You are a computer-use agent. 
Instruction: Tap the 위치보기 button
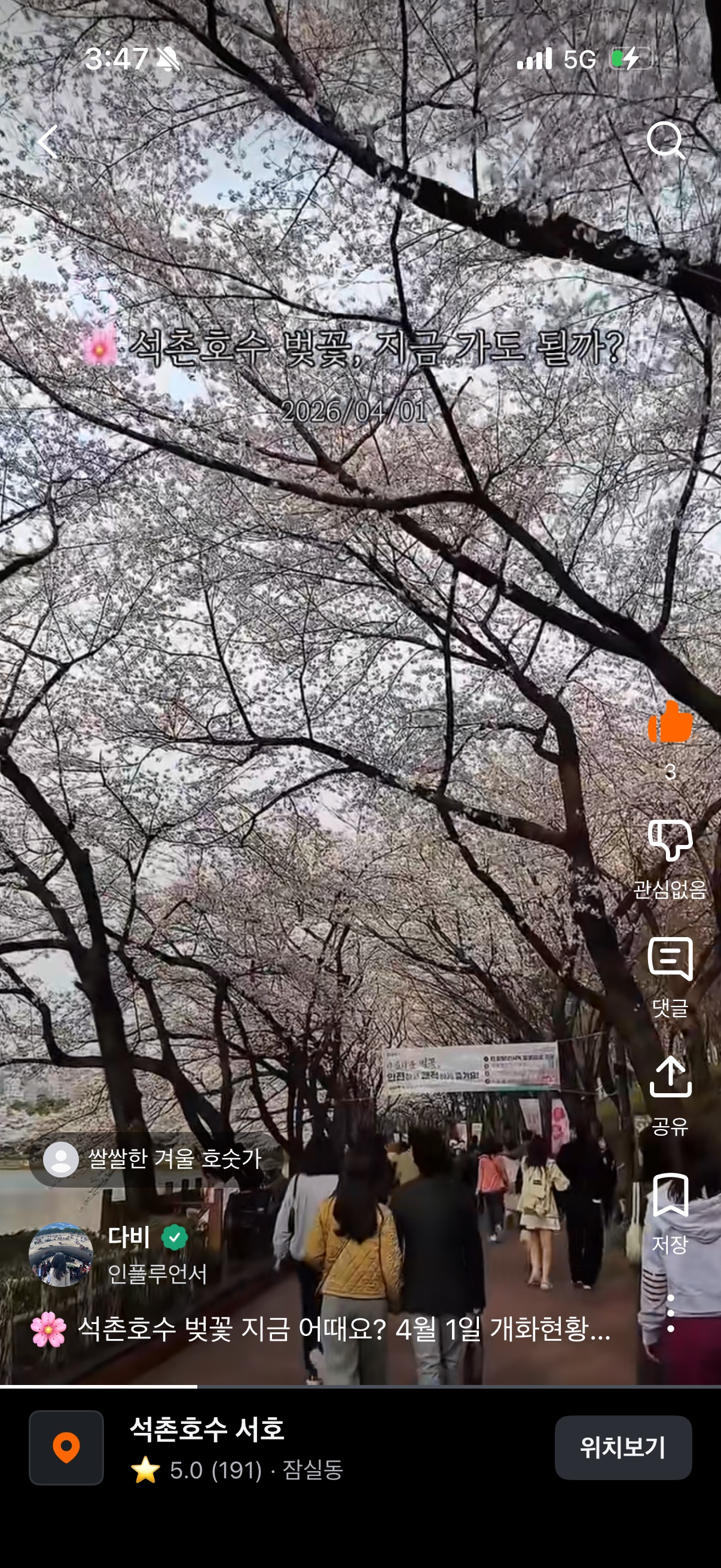click(622, 1447)
